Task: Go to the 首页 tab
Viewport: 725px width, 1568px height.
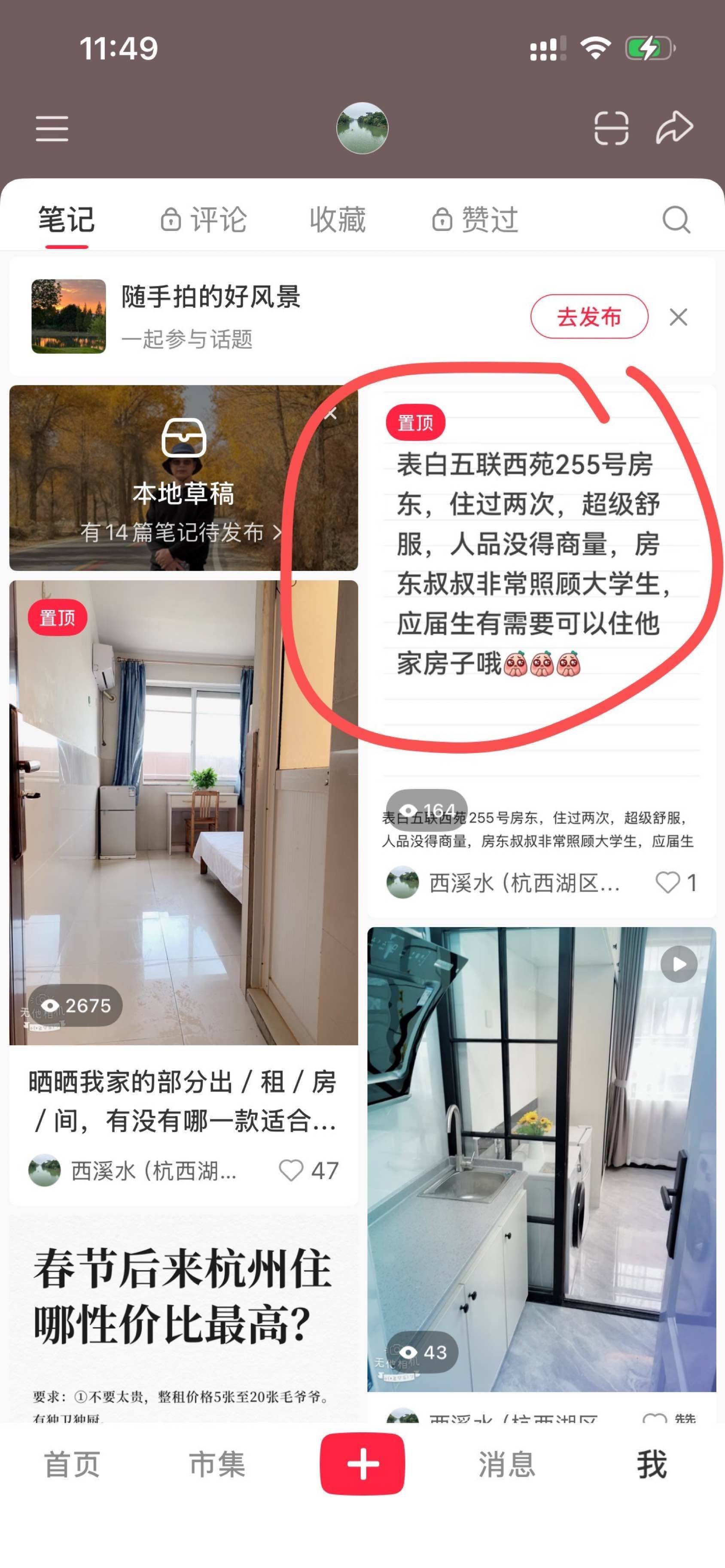Action: point(72,1465)
